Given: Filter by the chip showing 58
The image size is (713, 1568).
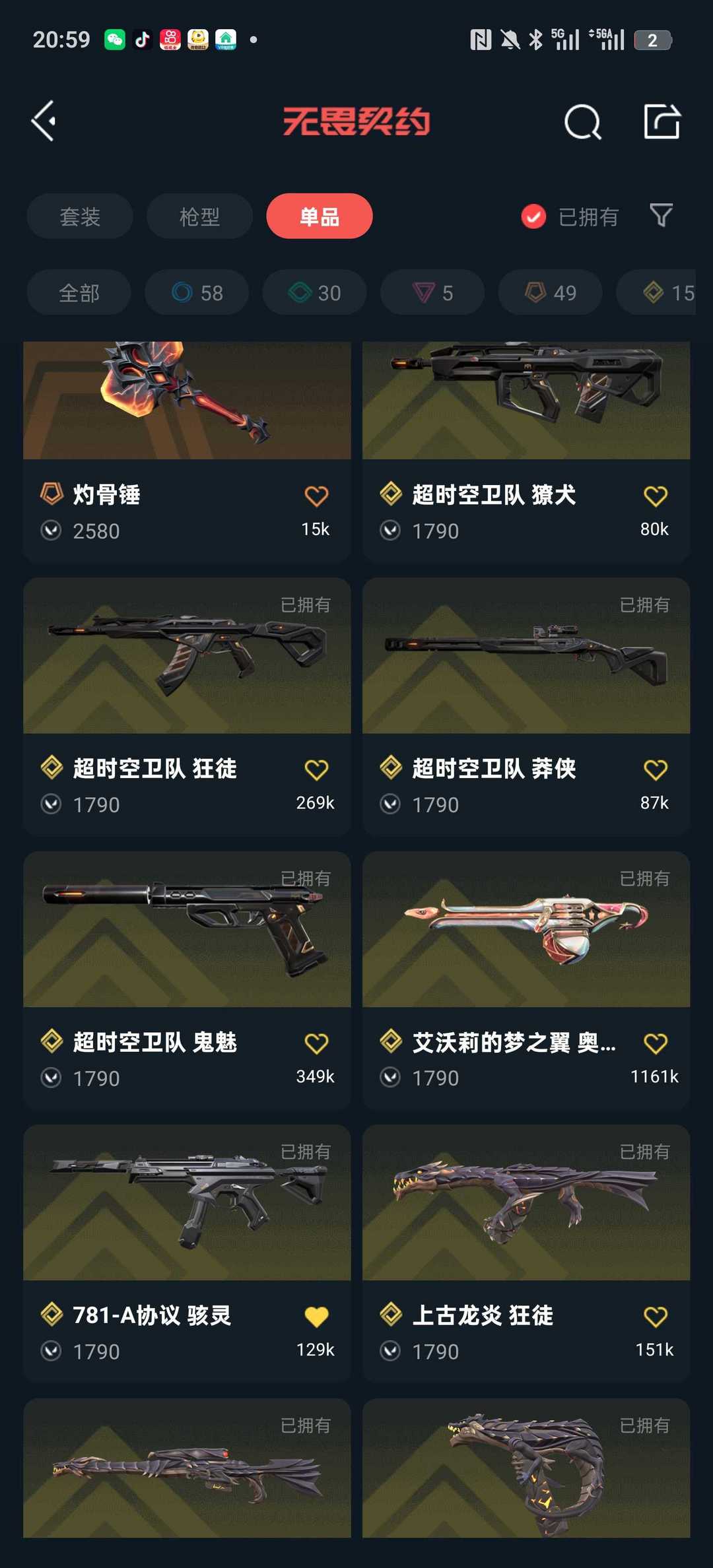Looking at the screenshot, I should point(197,292).
